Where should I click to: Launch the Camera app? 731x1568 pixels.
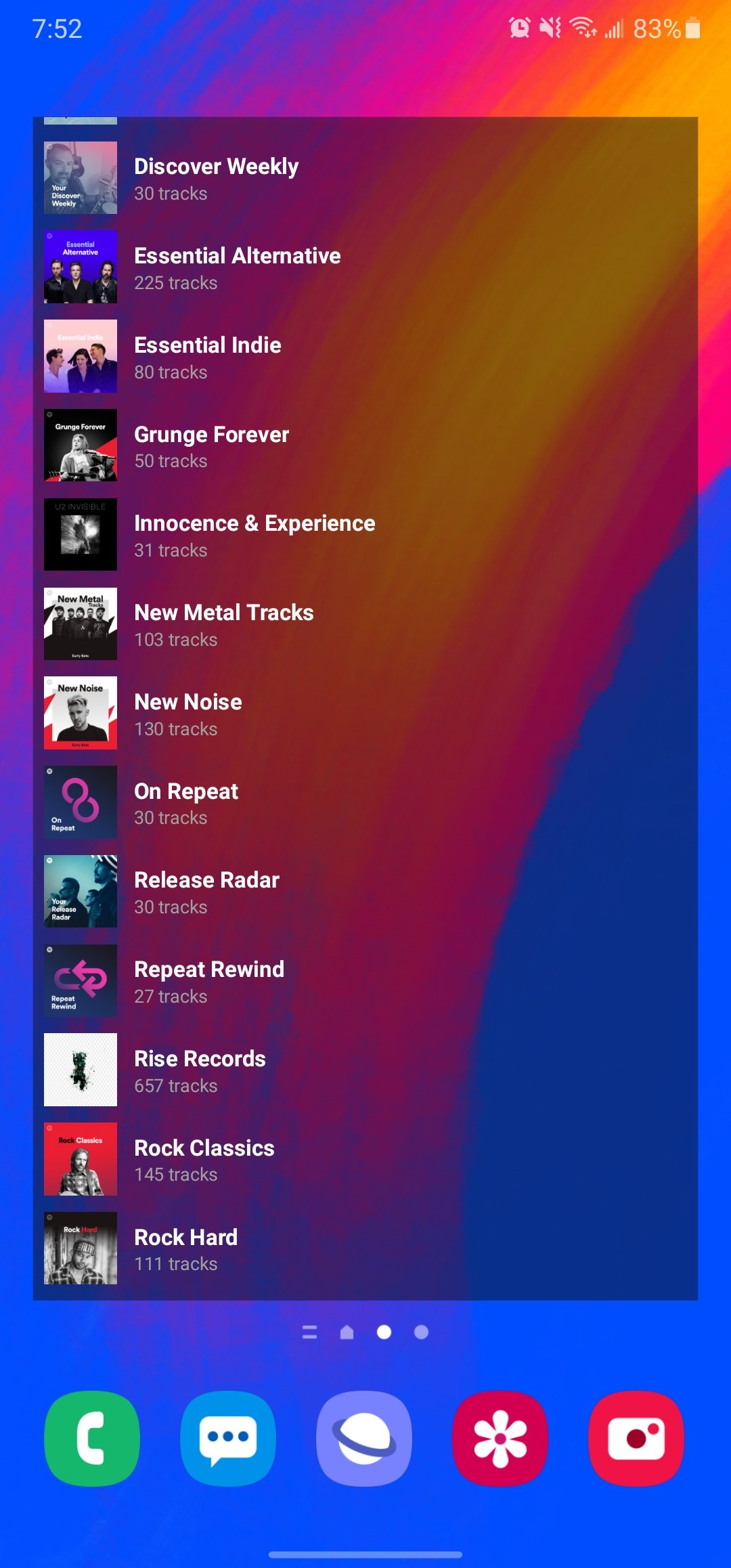coord(636,1438)
